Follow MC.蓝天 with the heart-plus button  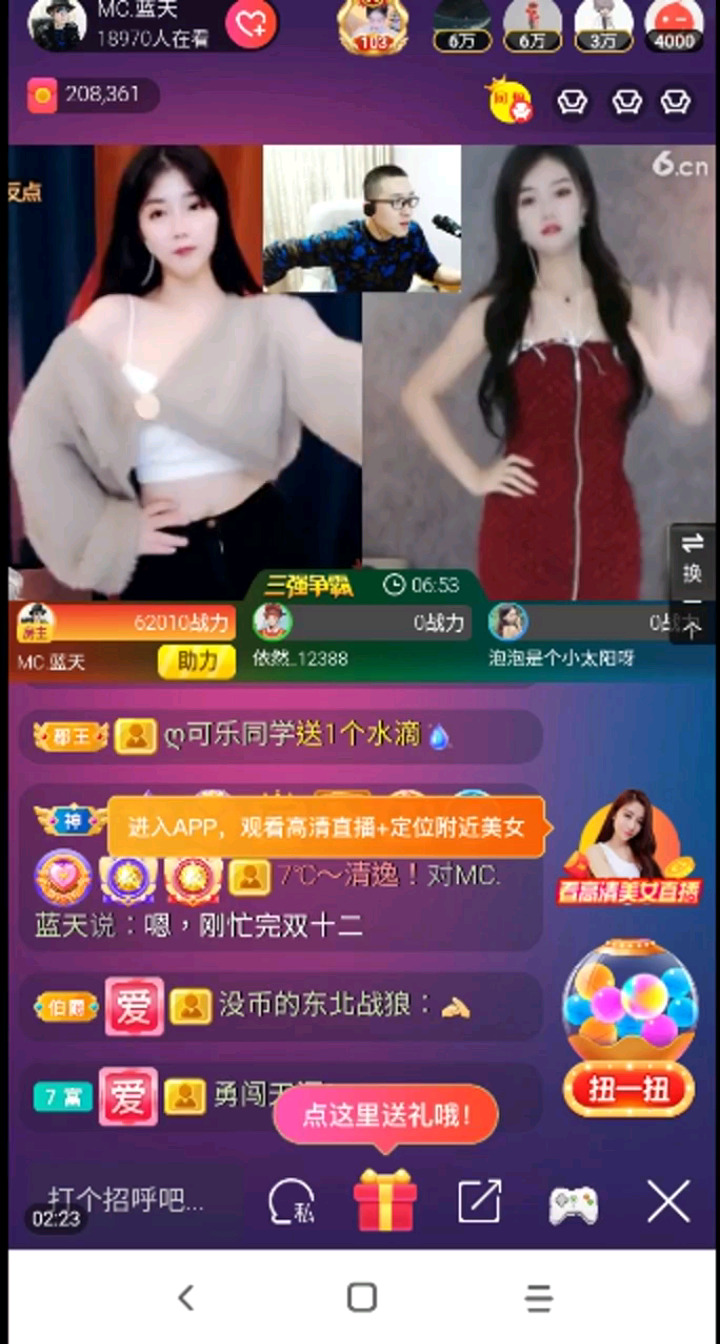coord(251,23)
